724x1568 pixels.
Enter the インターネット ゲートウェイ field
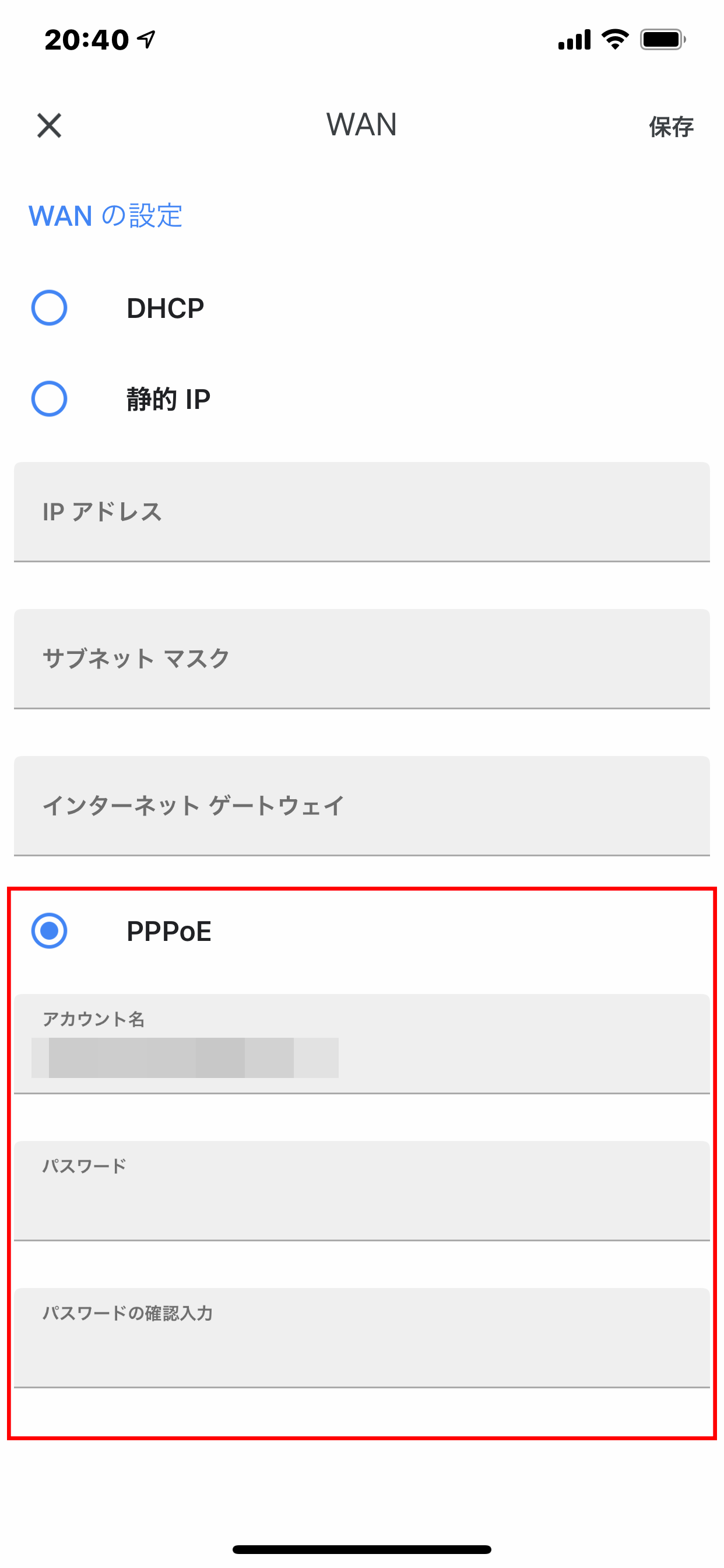click(362, 806)
